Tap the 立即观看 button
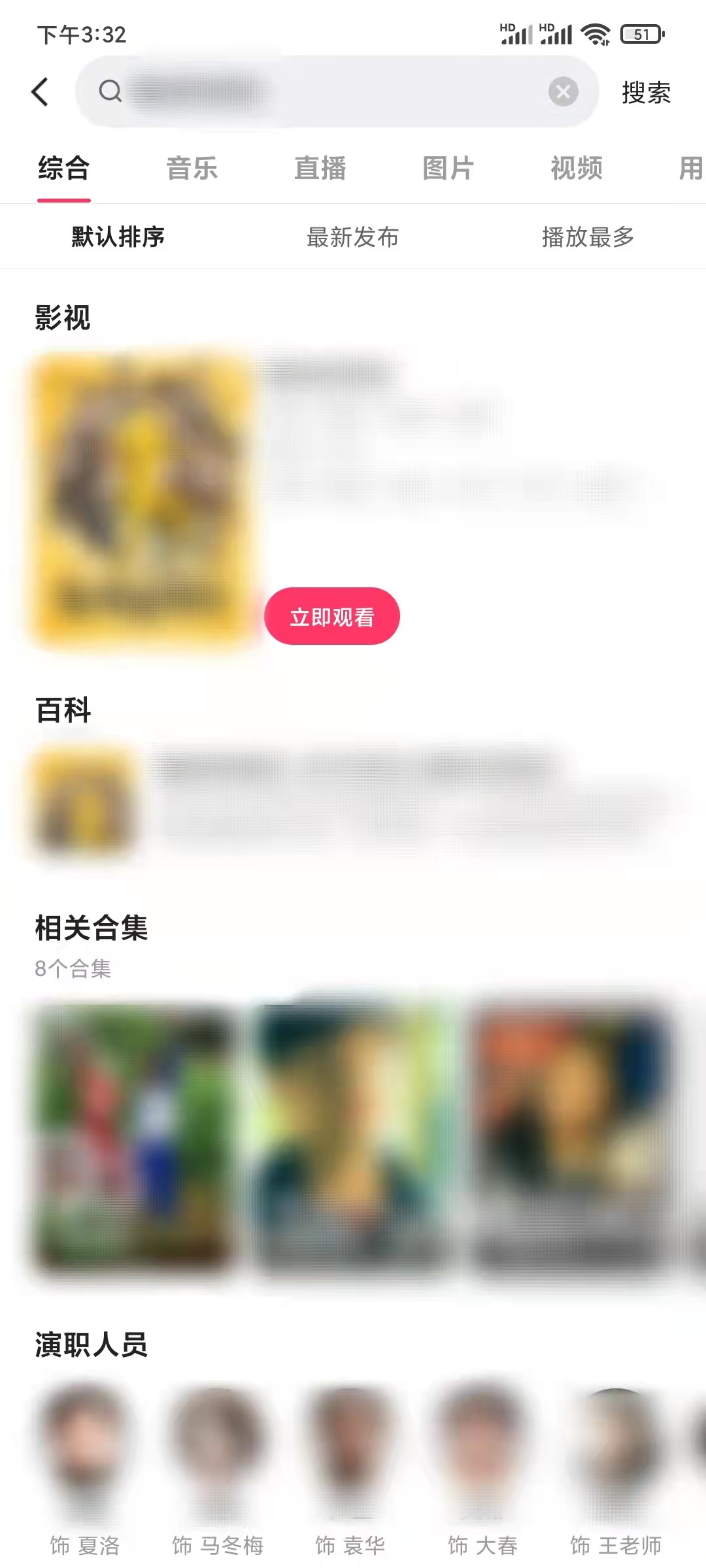 [332, 616]
